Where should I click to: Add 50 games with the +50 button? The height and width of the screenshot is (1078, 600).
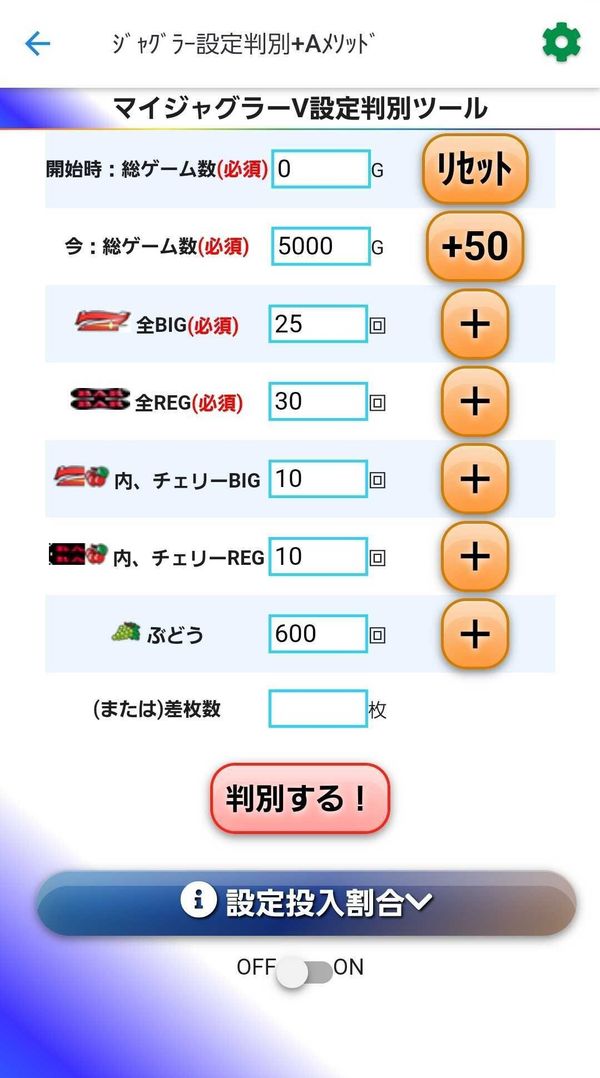click(x=475, y=246)
